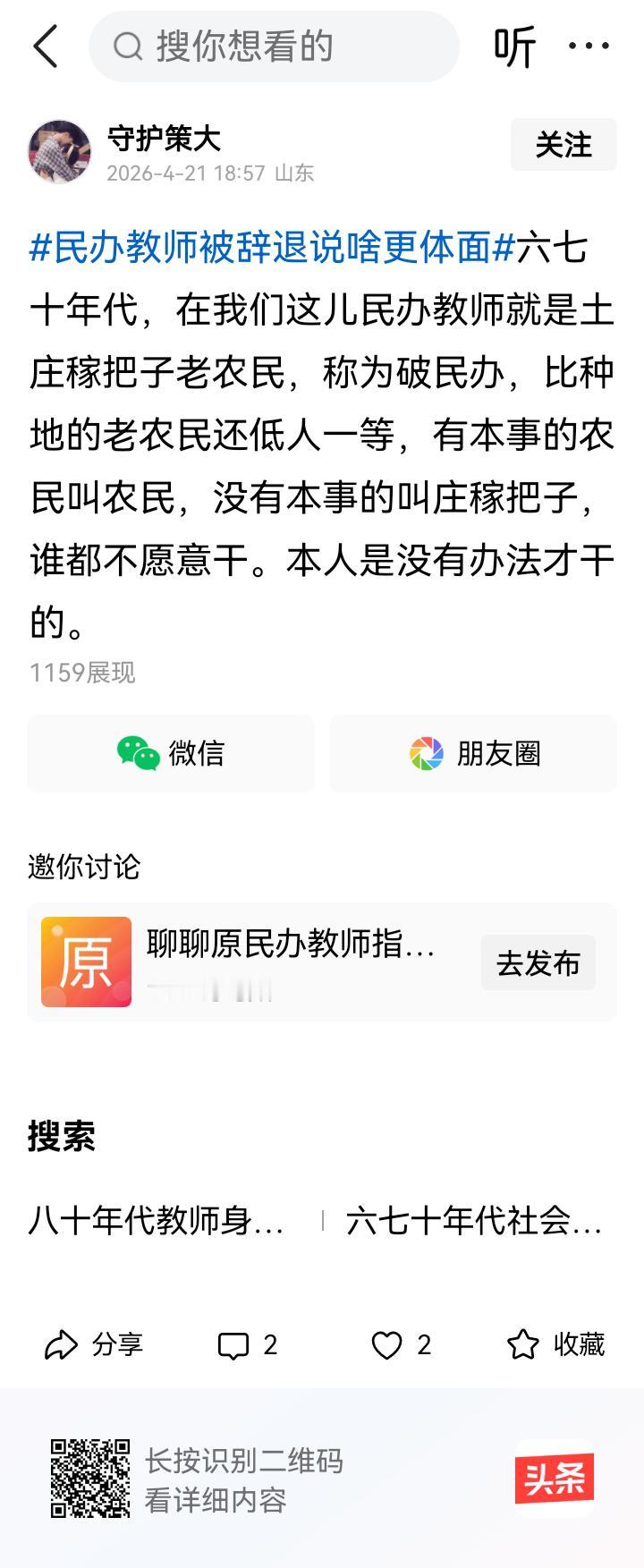This screenshot has height=1568, width=644.
Task: Tap 去发布 to publish a discussion
Action: (x=537, y=962)
